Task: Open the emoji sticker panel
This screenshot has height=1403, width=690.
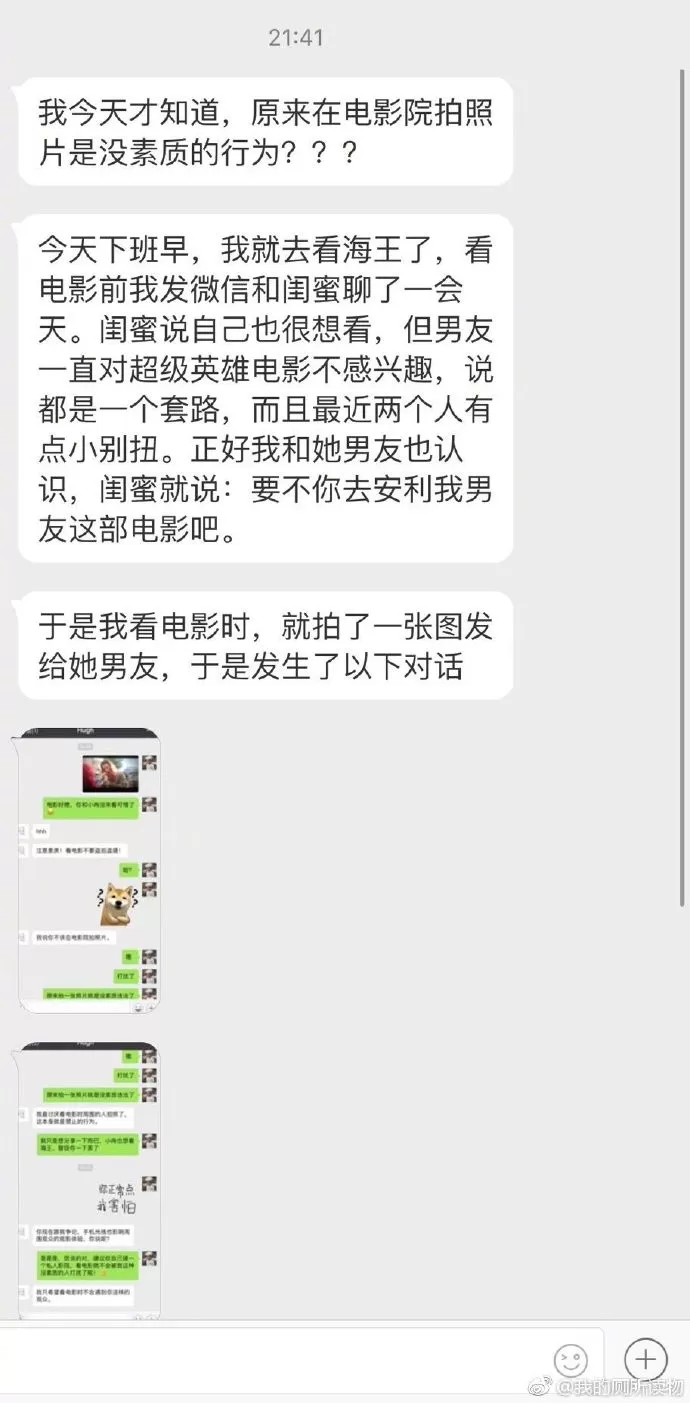Action: coord(571,1360)
